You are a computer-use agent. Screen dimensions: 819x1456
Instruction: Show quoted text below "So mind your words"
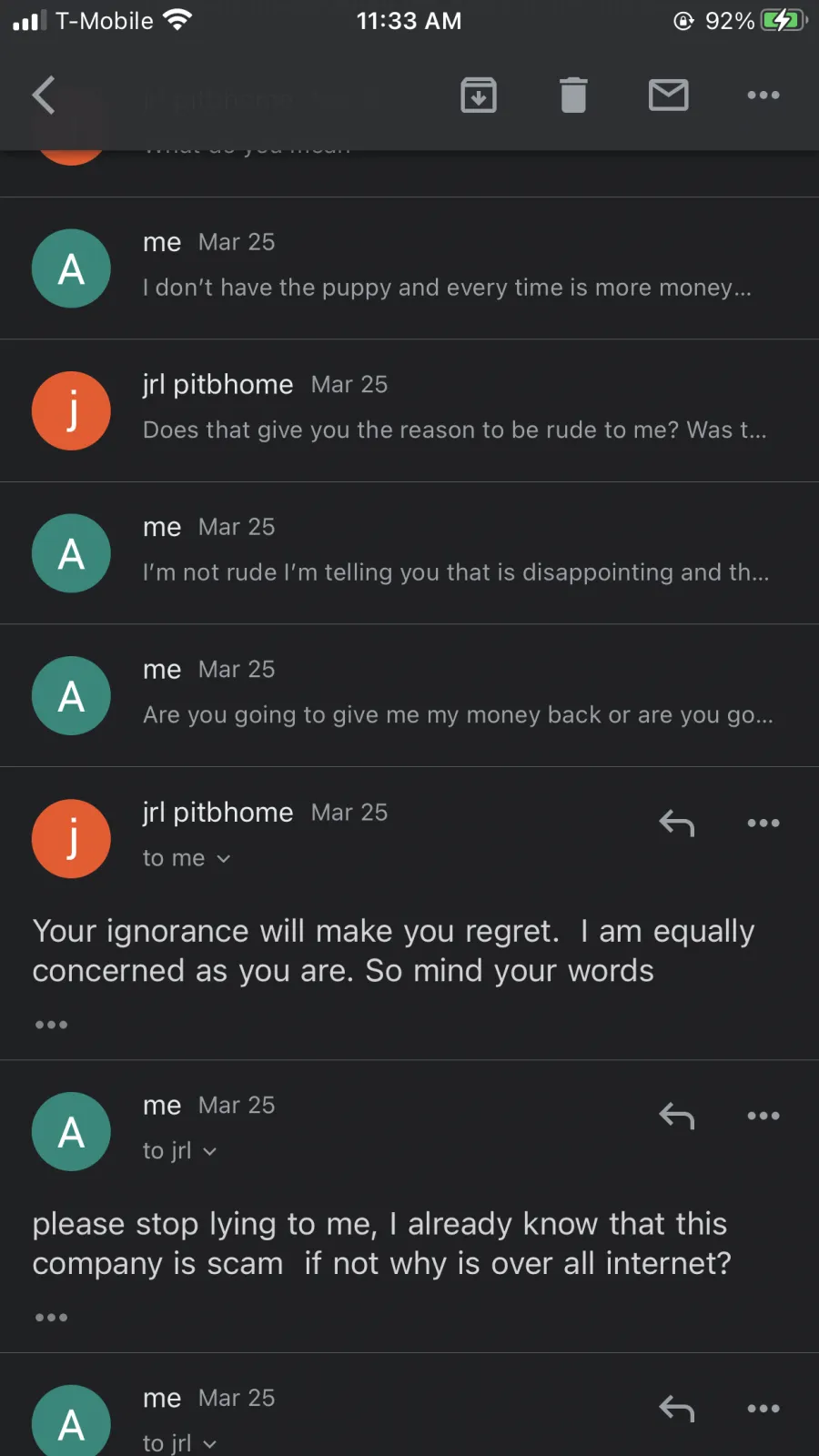point(51,1025)
